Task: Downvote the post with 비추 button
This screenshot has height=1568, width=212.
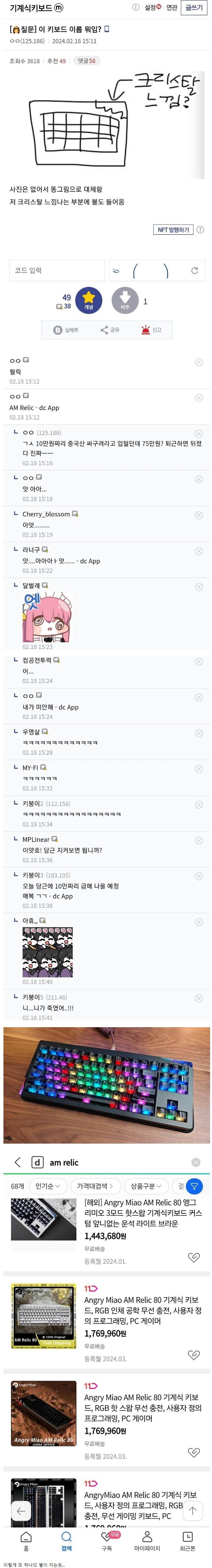Action: (125, 300)
